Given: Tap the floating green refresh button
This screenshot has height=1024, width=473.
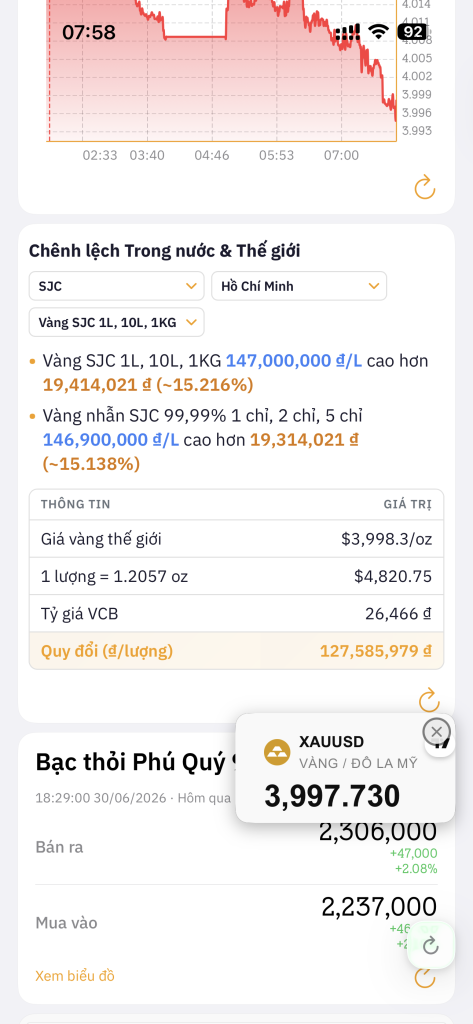Looking at the screenshot, I should [x=431, y=945].
